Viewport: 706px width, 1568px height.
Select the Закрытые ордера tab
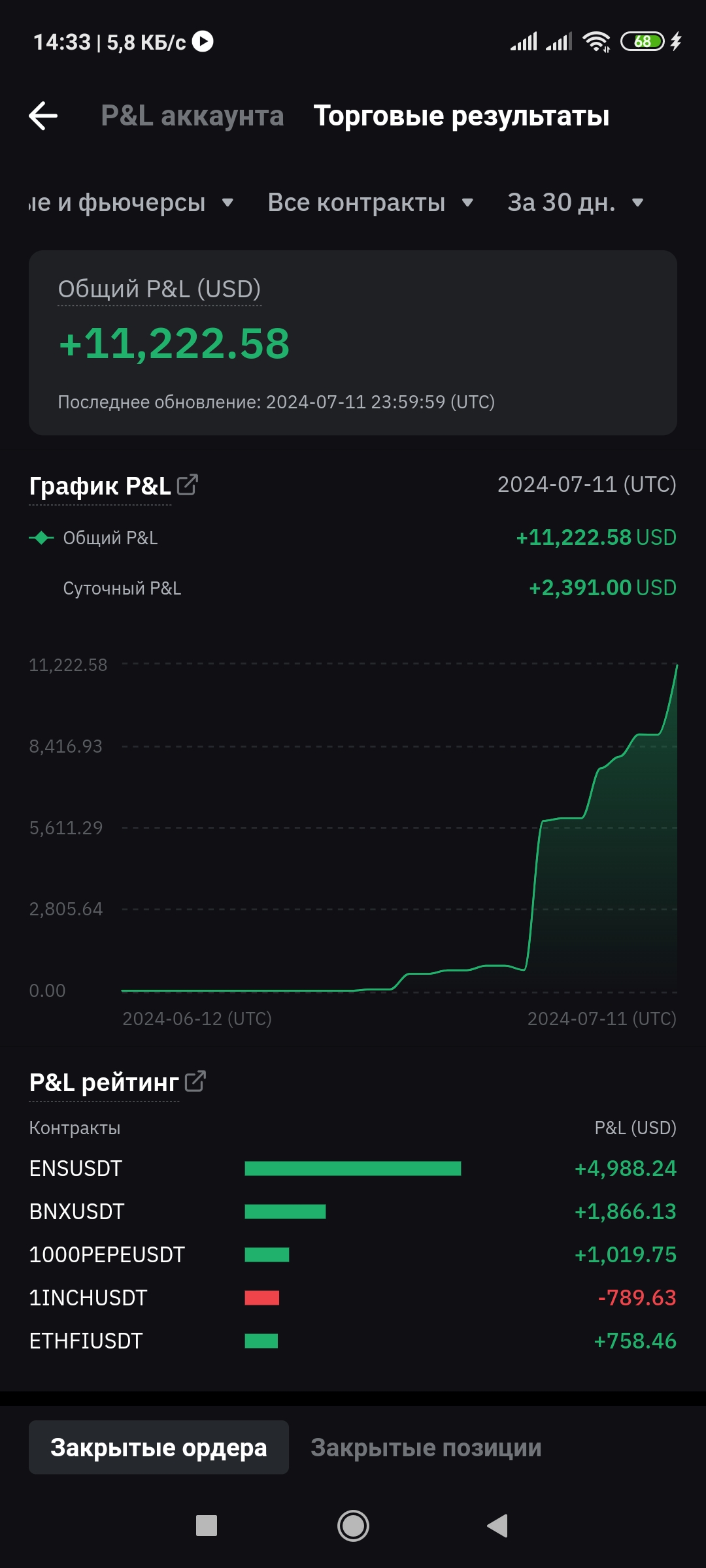tap(159, 1447)
